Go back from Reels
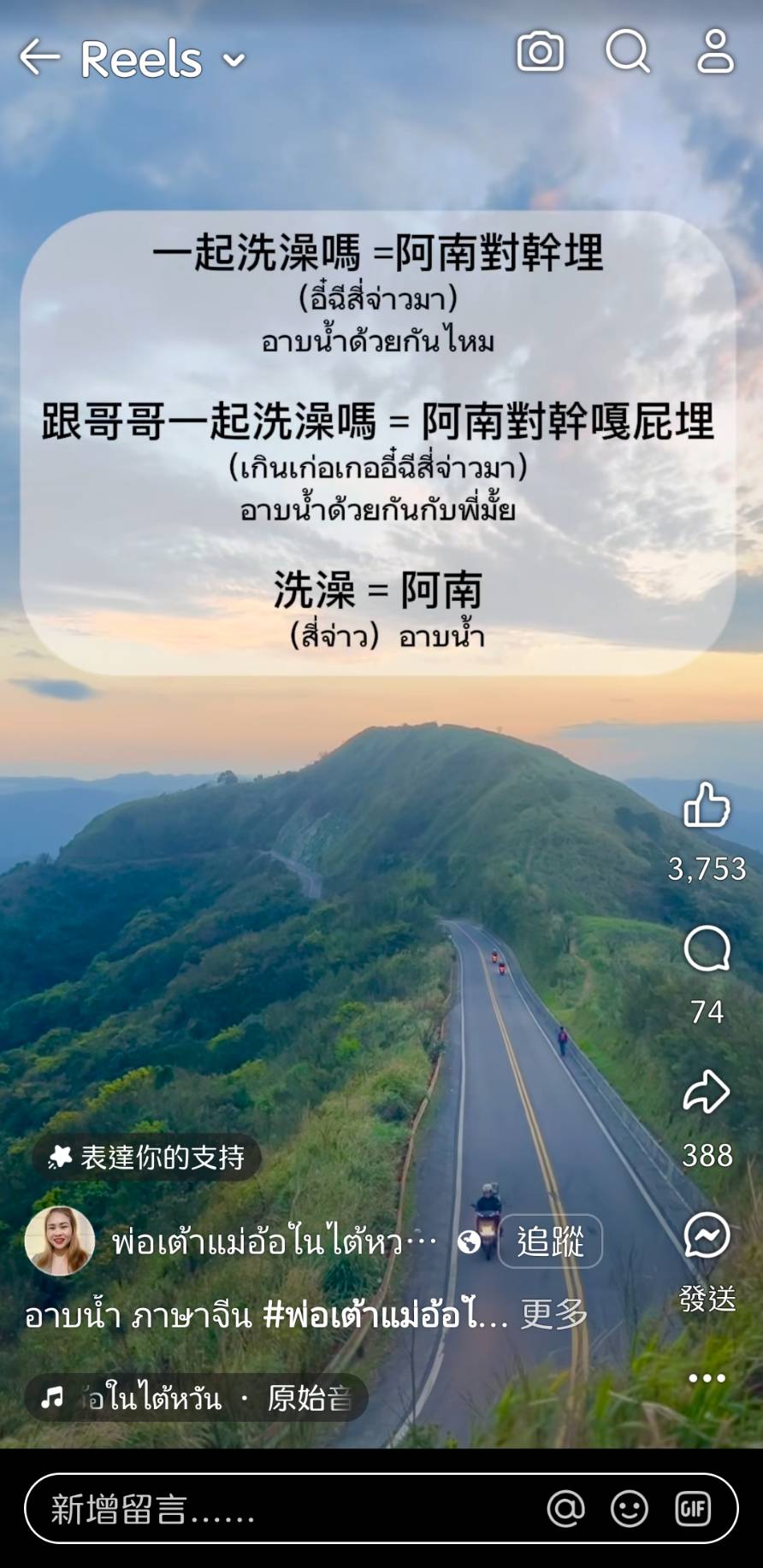This screenshot has height=1568, width=763. [x=39, y=58]
